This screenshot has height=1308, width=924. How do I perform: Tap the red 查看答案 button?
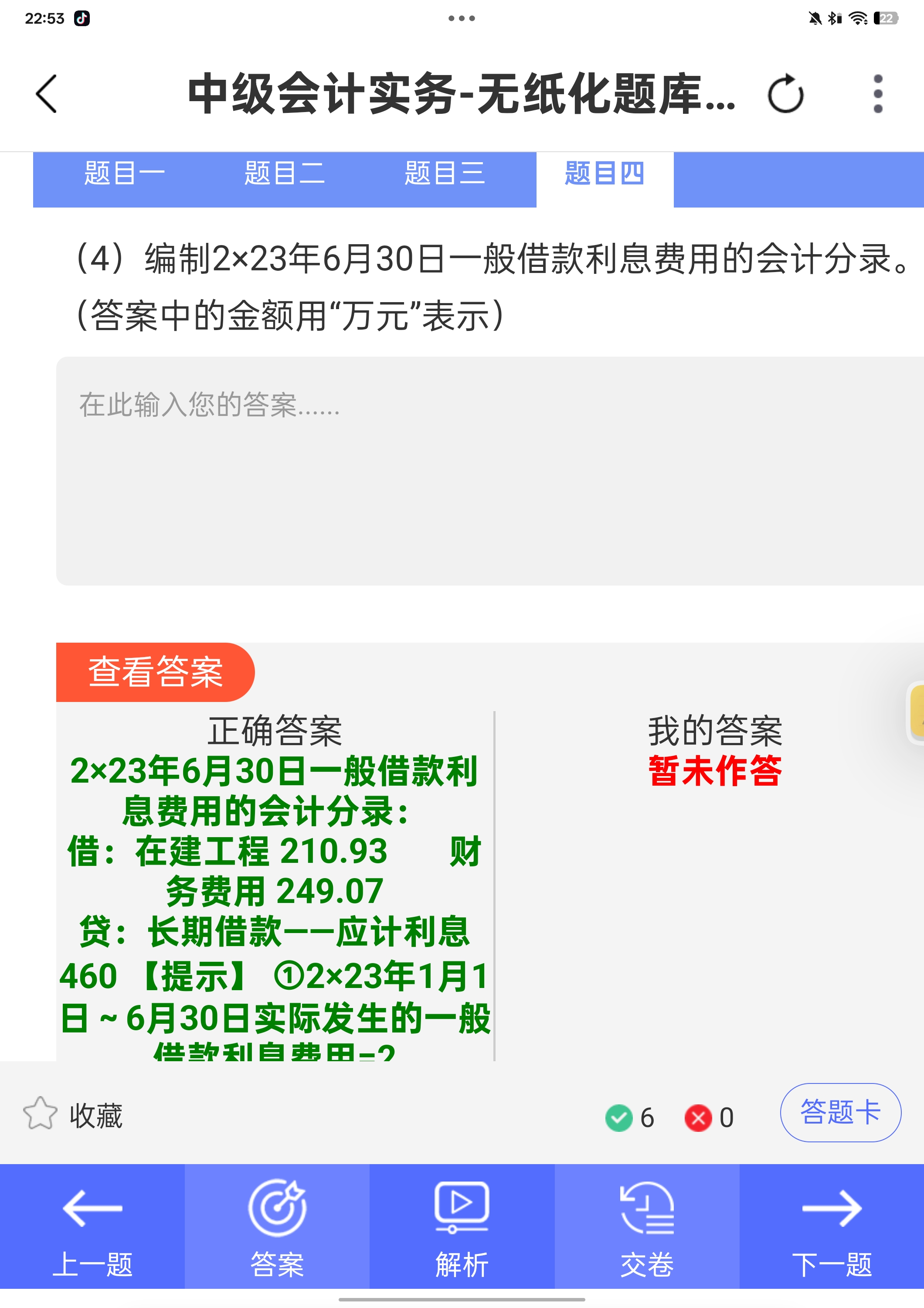(155, 672)
